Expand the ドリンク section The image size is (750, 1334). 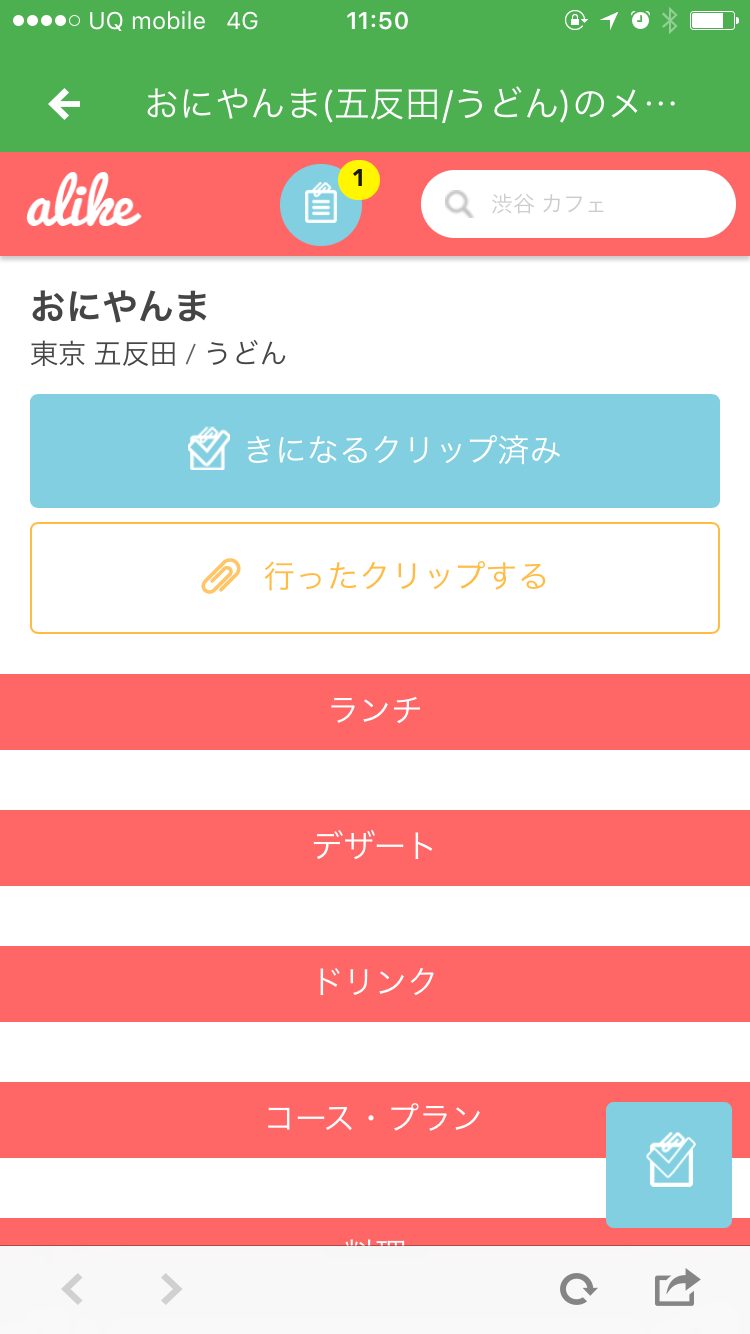375,983
